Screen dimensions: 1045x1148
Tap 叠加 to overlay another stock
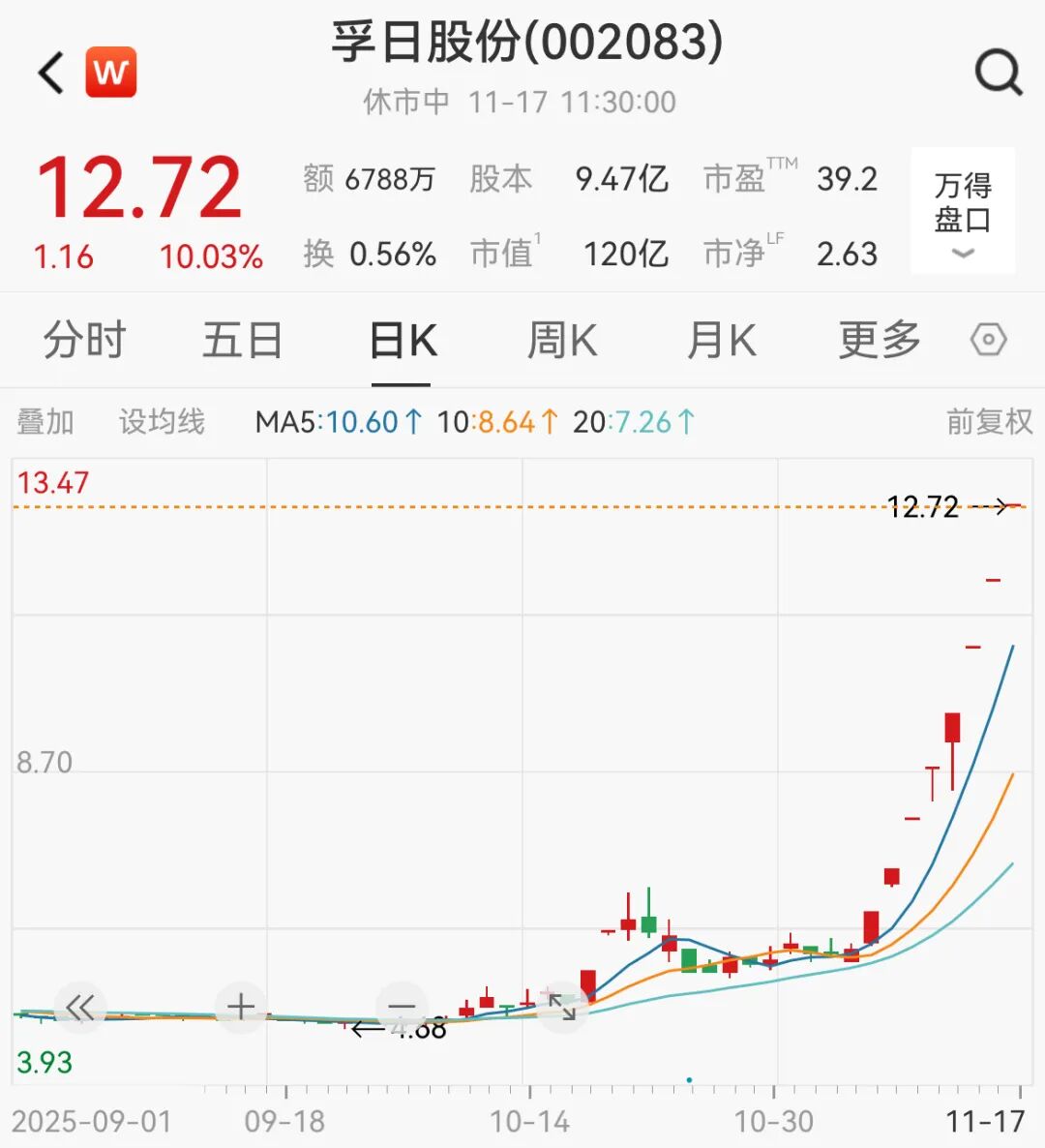[x=45, y=422]
